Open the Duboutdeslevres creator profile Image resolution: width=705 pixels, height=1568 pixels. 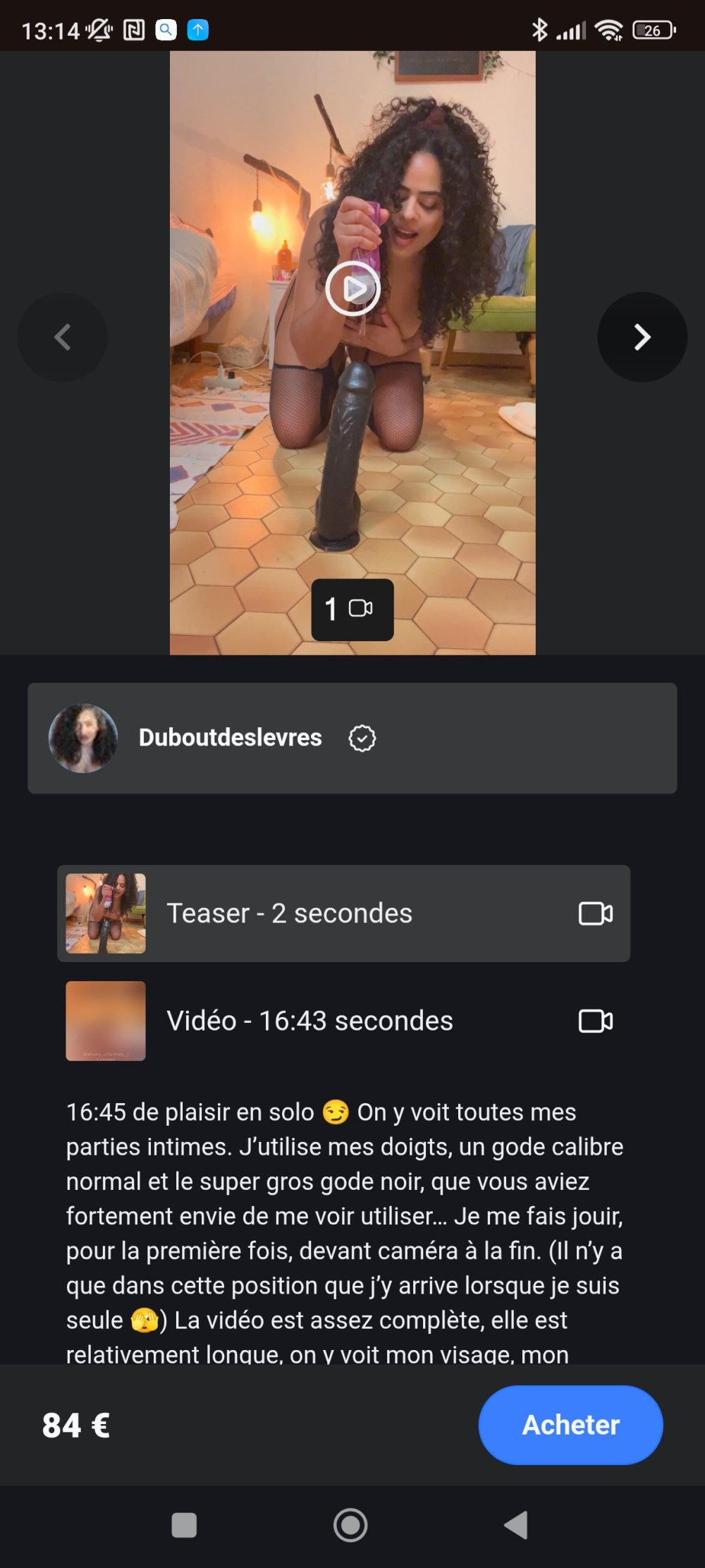(231, 738)
